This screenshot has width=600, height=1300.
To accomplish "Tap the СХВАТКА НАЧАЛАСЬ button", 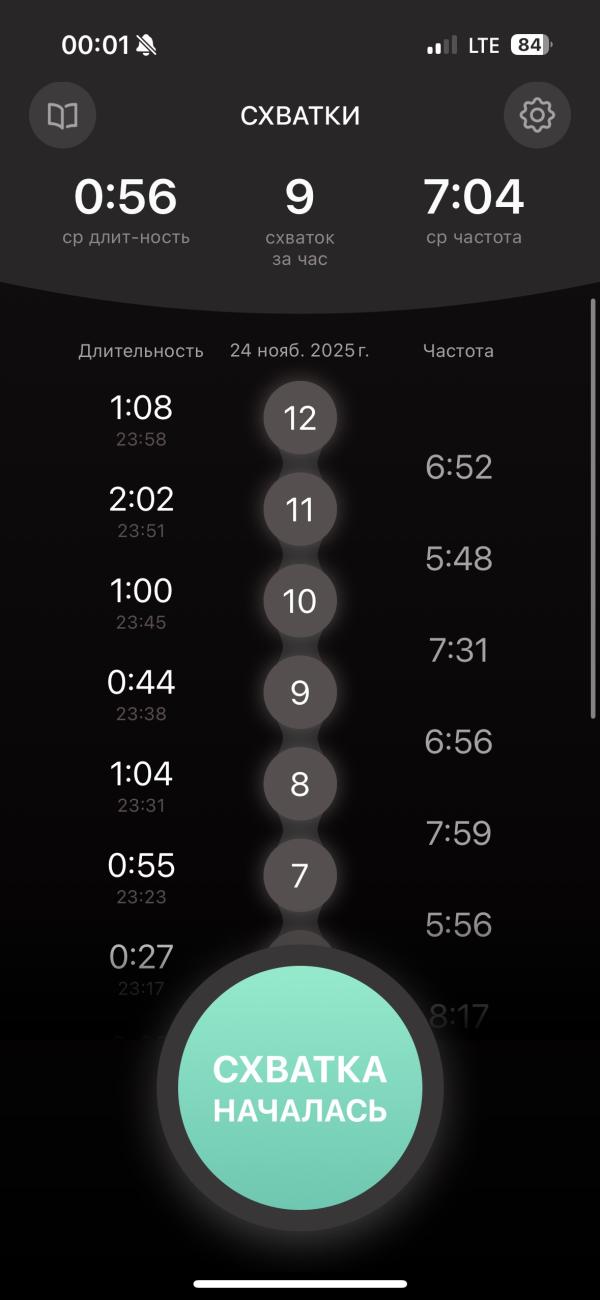I will click(300, 1088).
